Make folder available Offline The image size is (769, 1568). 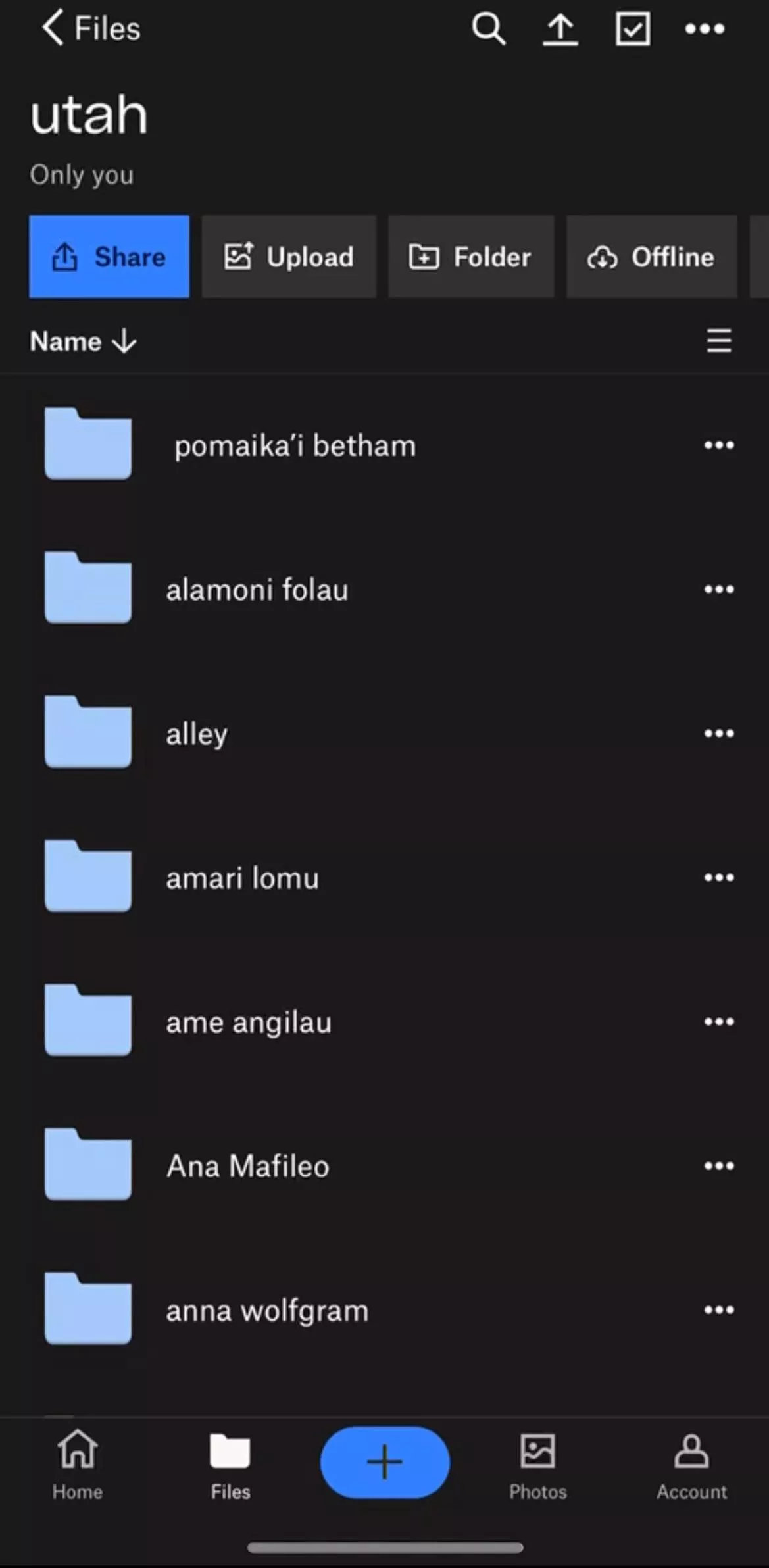click(x=651, y=257)
